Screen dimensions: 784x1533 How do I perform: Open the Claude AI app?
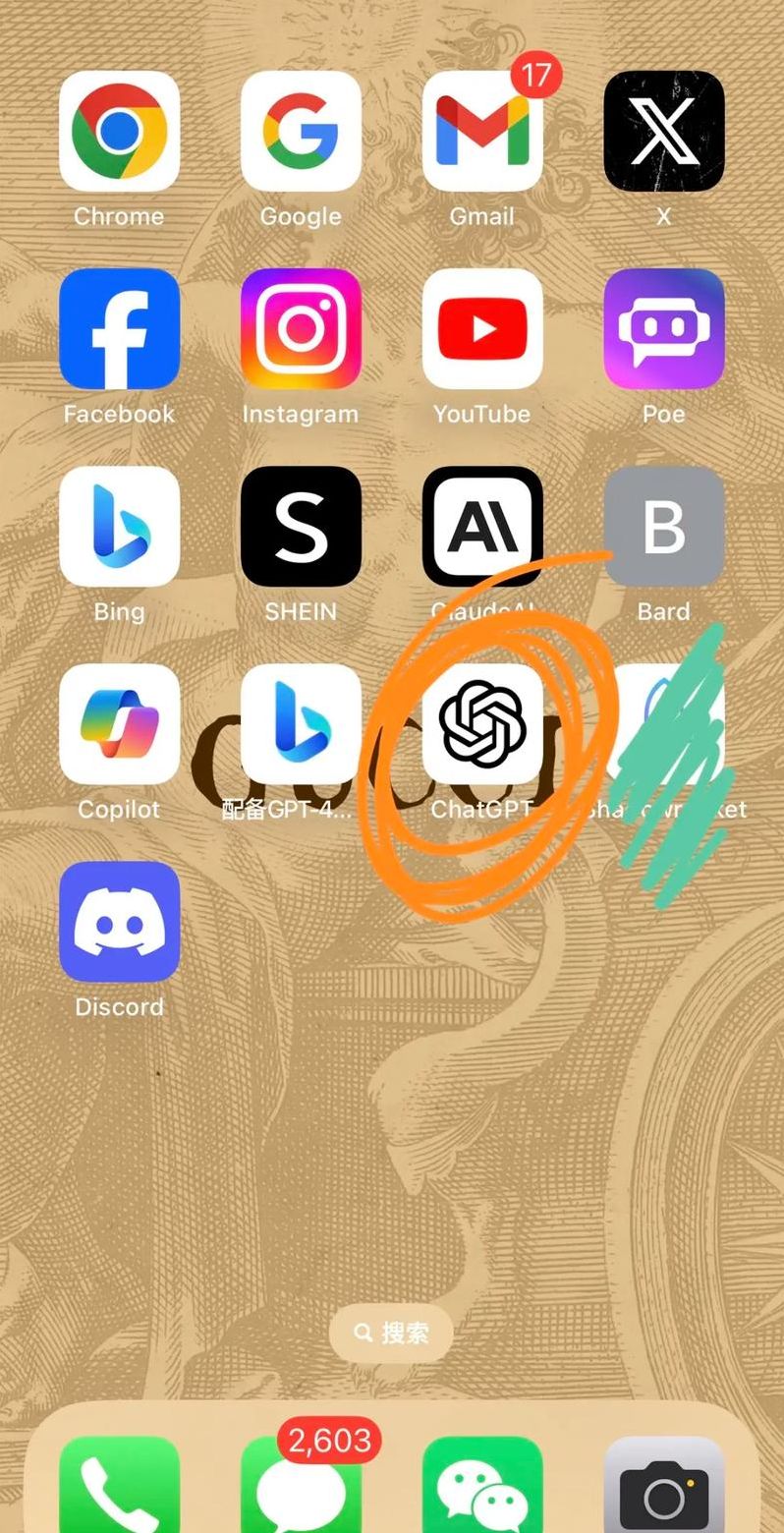482,527
